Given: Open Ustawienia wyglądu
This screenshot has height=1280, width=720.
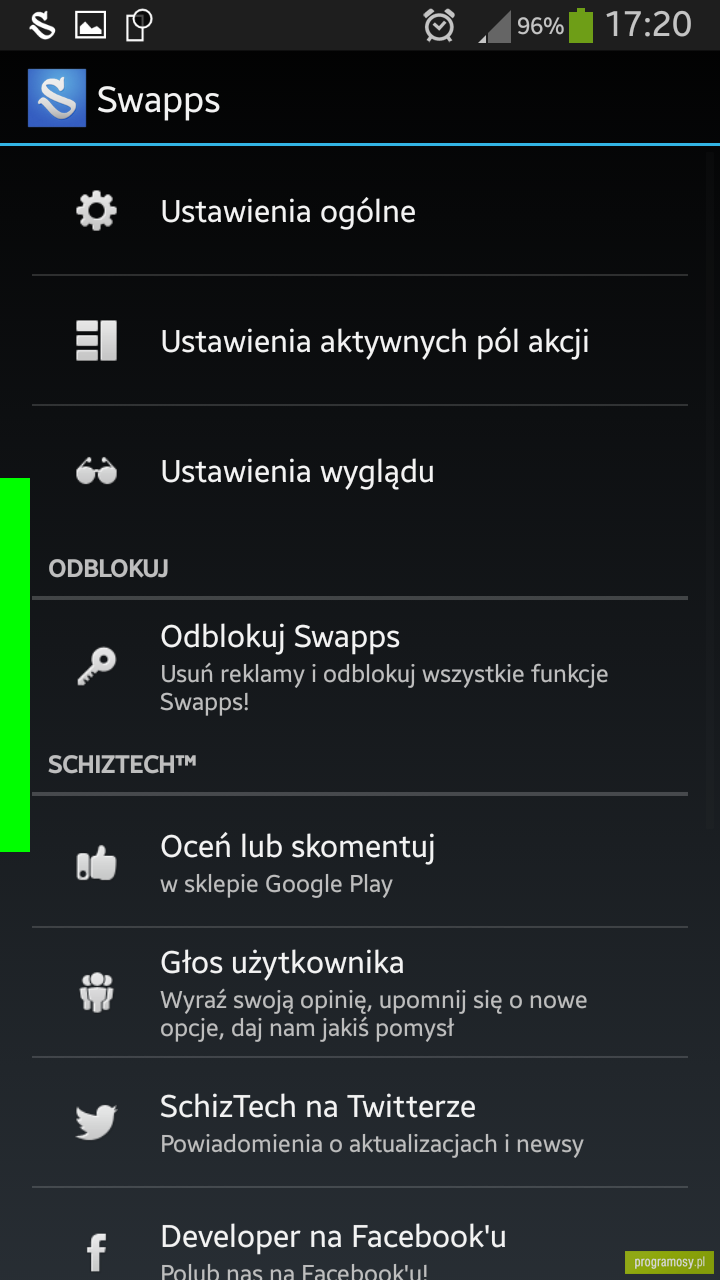Looking at the screenshot, I should 360,471.
